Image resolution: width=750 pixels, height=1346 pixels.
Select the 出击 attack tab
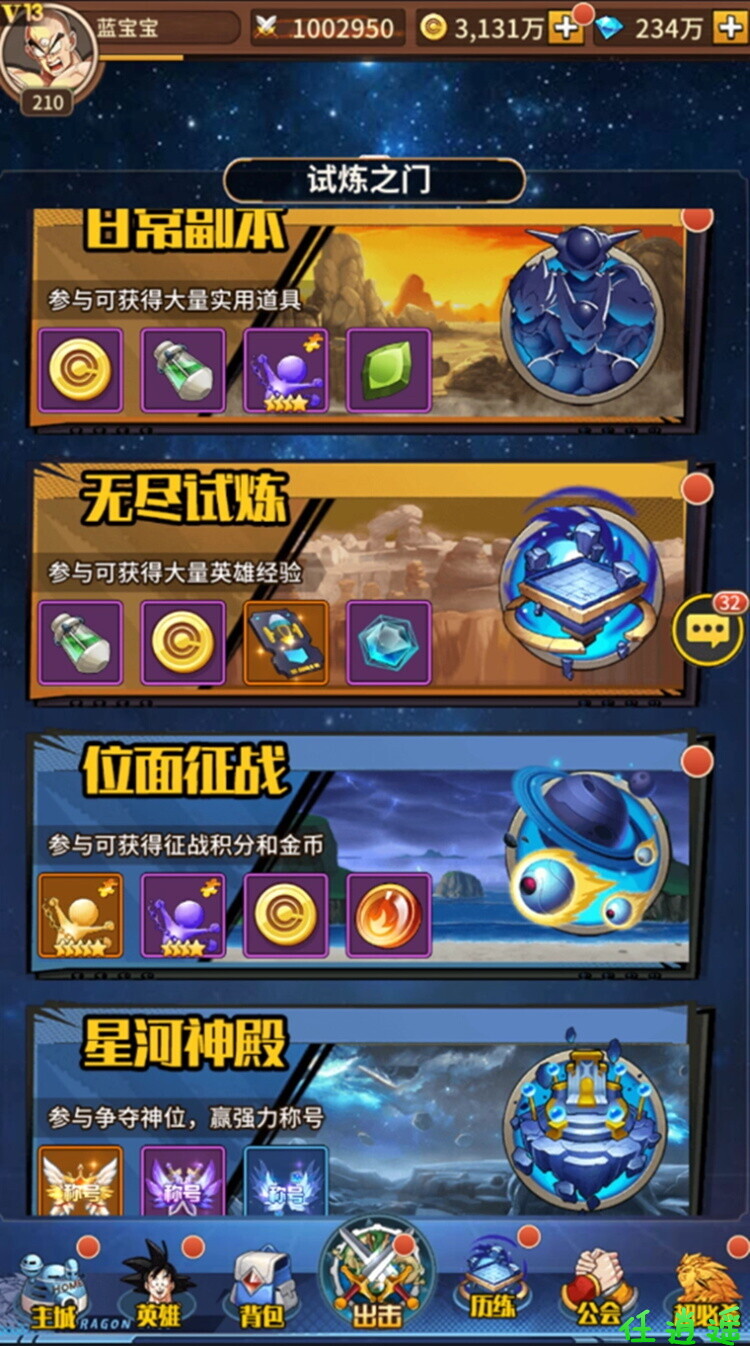point(376,1280)
